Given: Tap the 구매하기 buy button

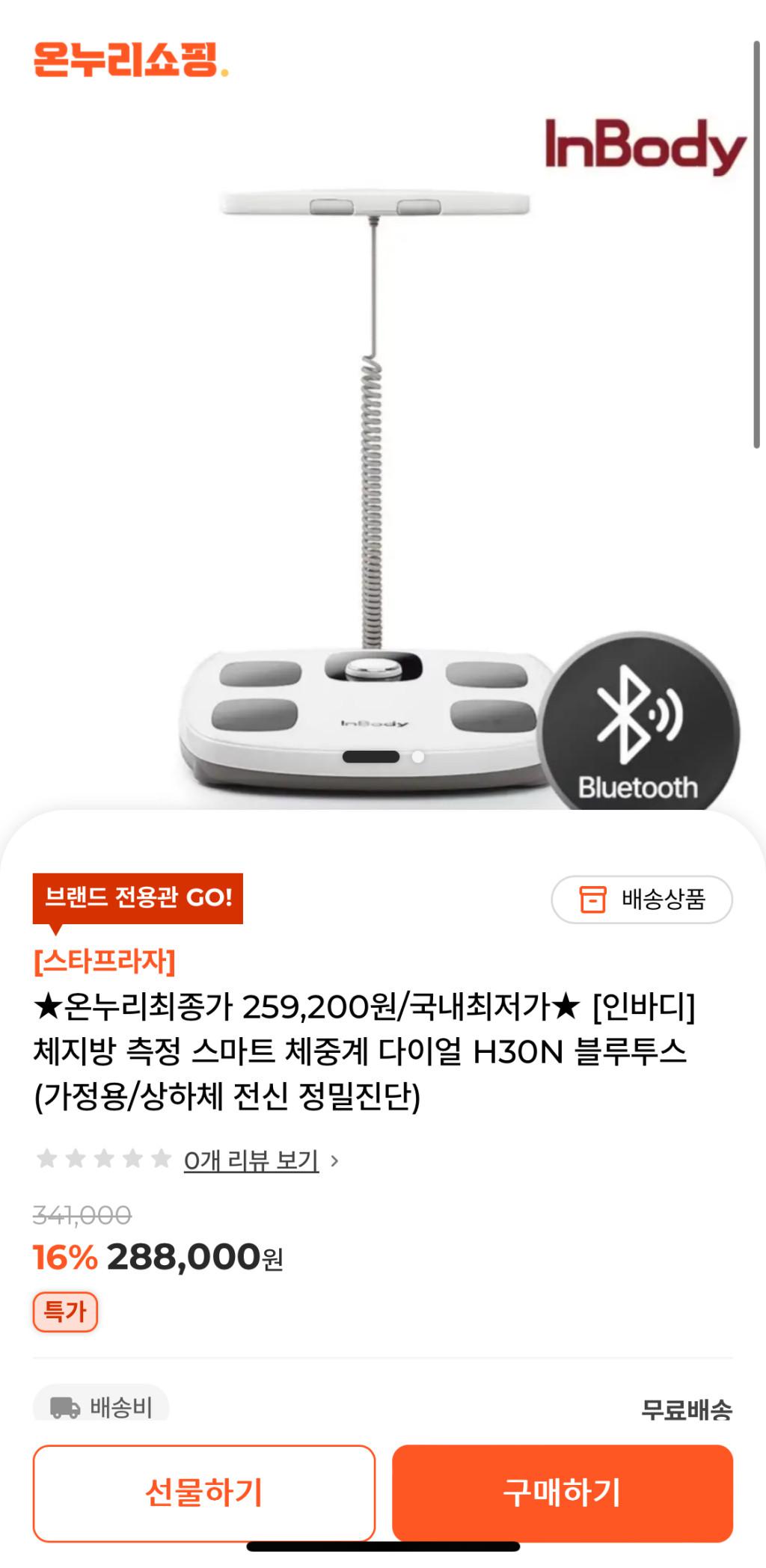Looking at the screenshot, I should click(x=562, y=1492).
